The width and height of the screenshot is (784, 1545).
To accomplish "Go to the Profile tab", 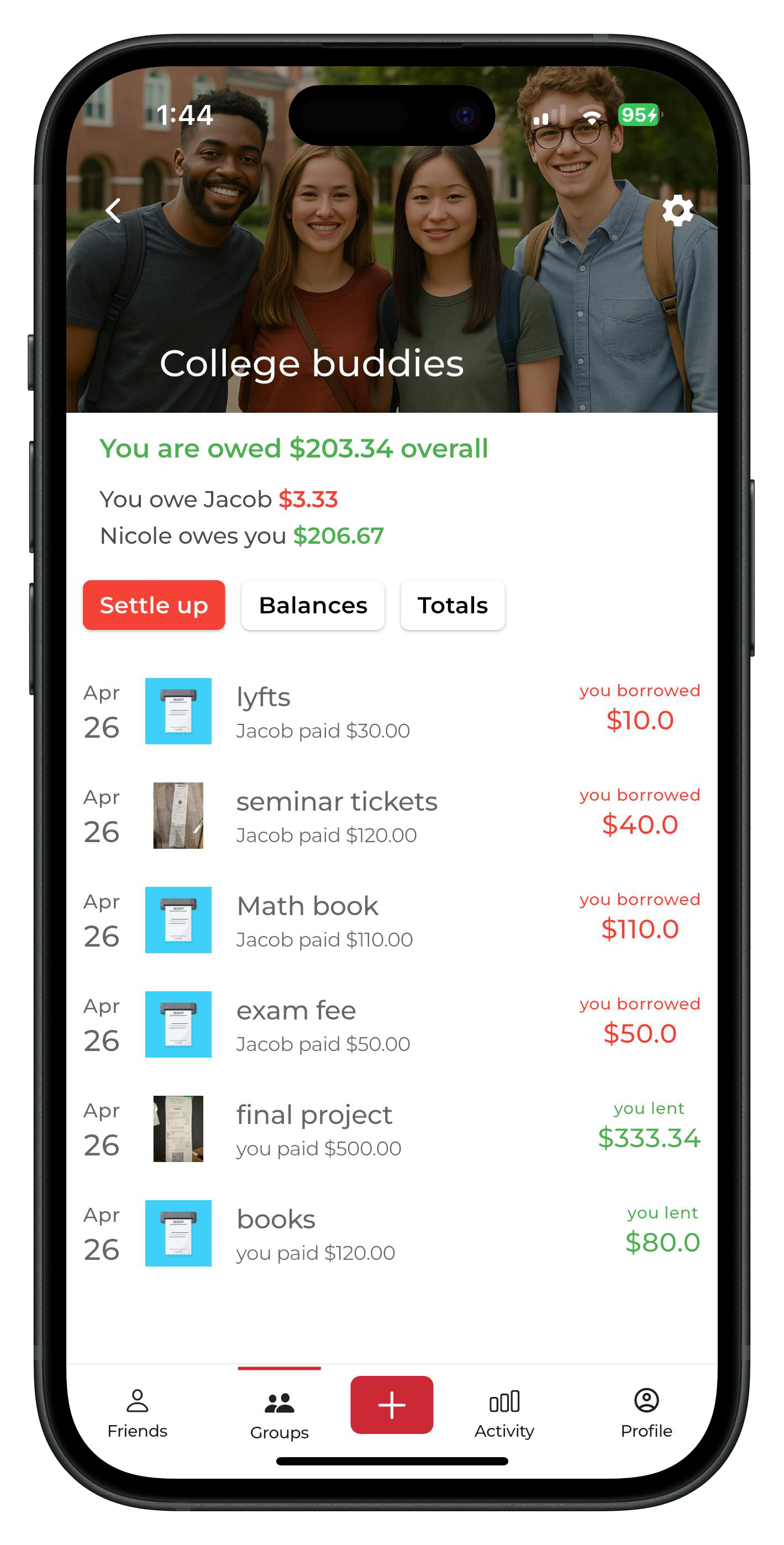I will point(646,1413).
